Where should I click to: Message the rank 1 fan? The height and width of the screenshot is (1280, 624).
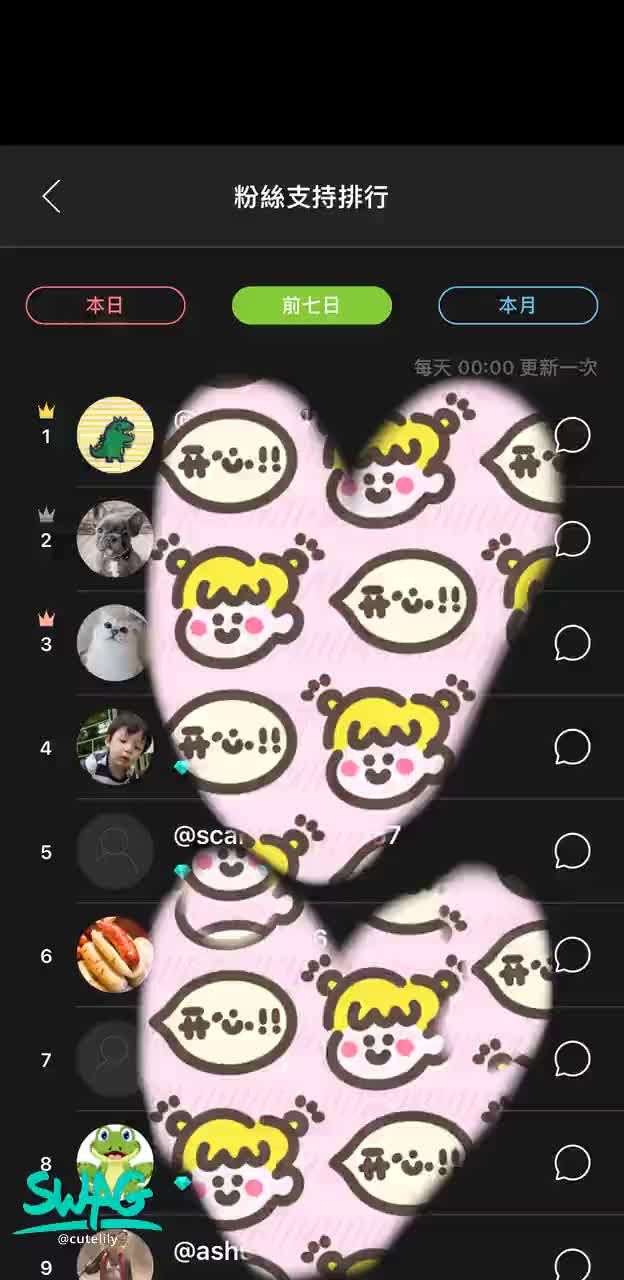click(x=572, y=436)
